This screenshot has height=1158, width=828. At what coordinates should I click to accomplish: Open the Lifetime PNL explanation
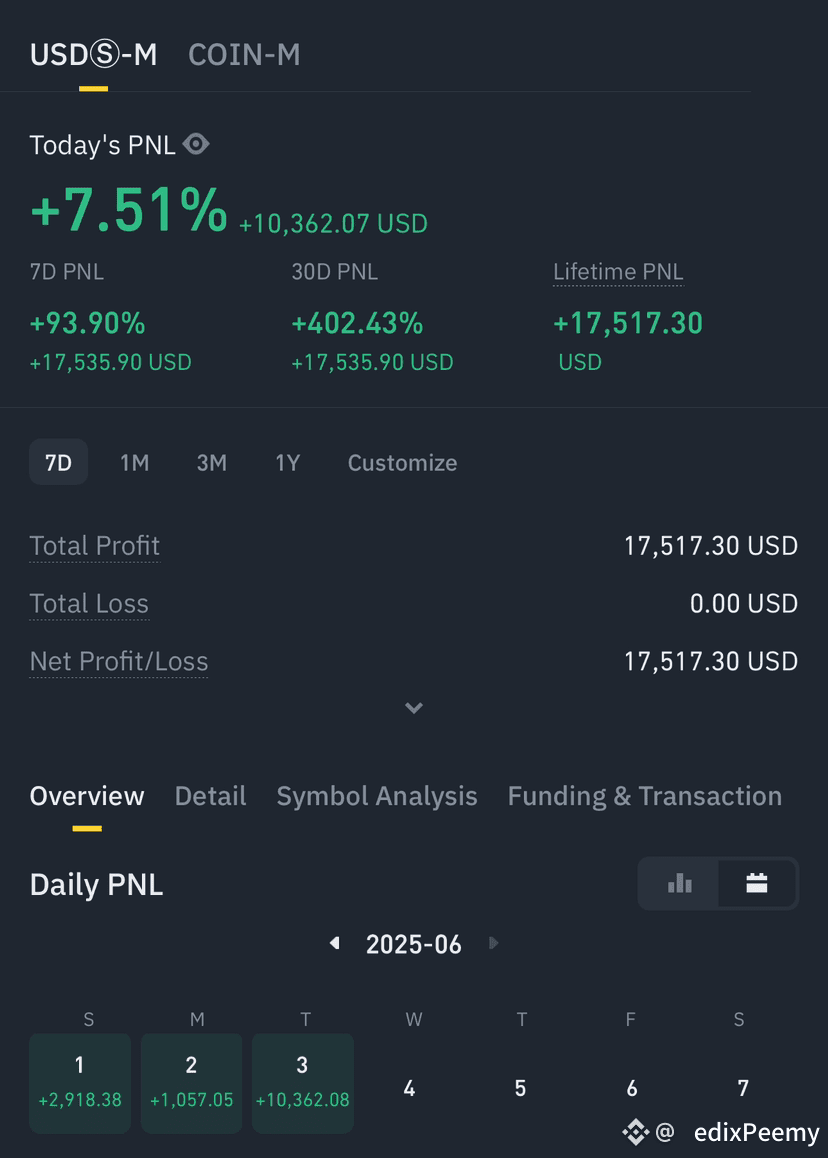618,272
